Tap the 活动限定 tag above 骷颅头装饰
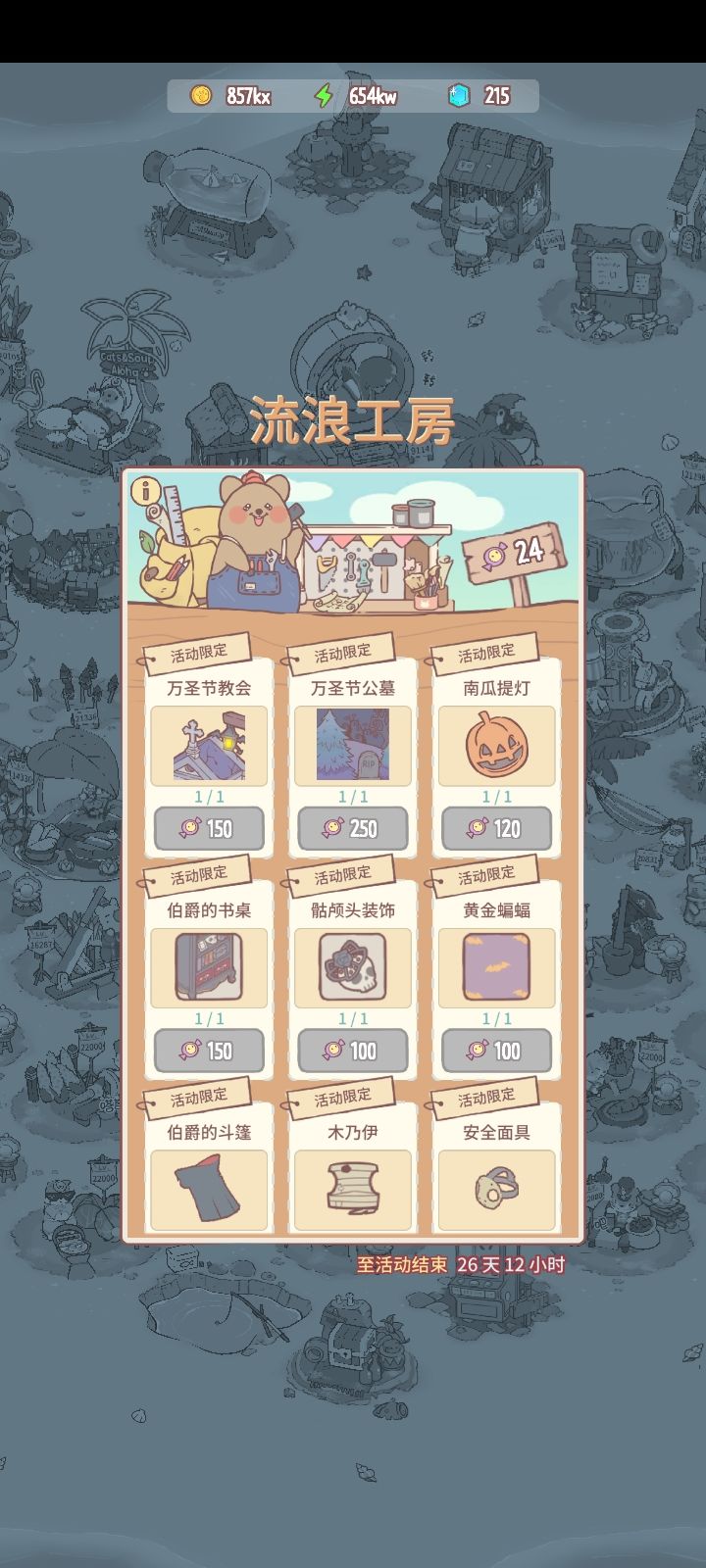This screenshot has width=706, height=1568. [x=352, y=870]
